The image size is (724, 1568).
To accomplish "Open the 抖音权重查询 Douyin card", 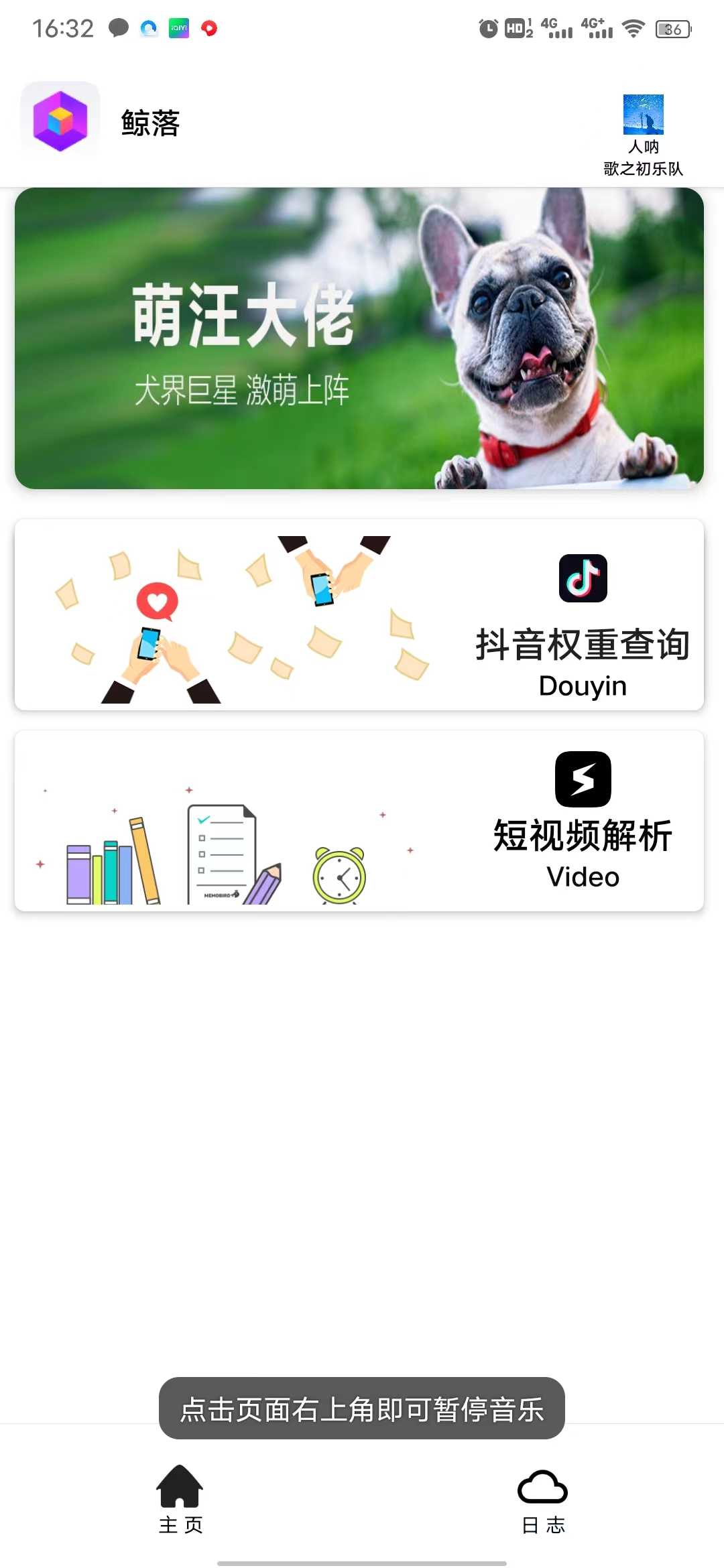I will 362,613.
